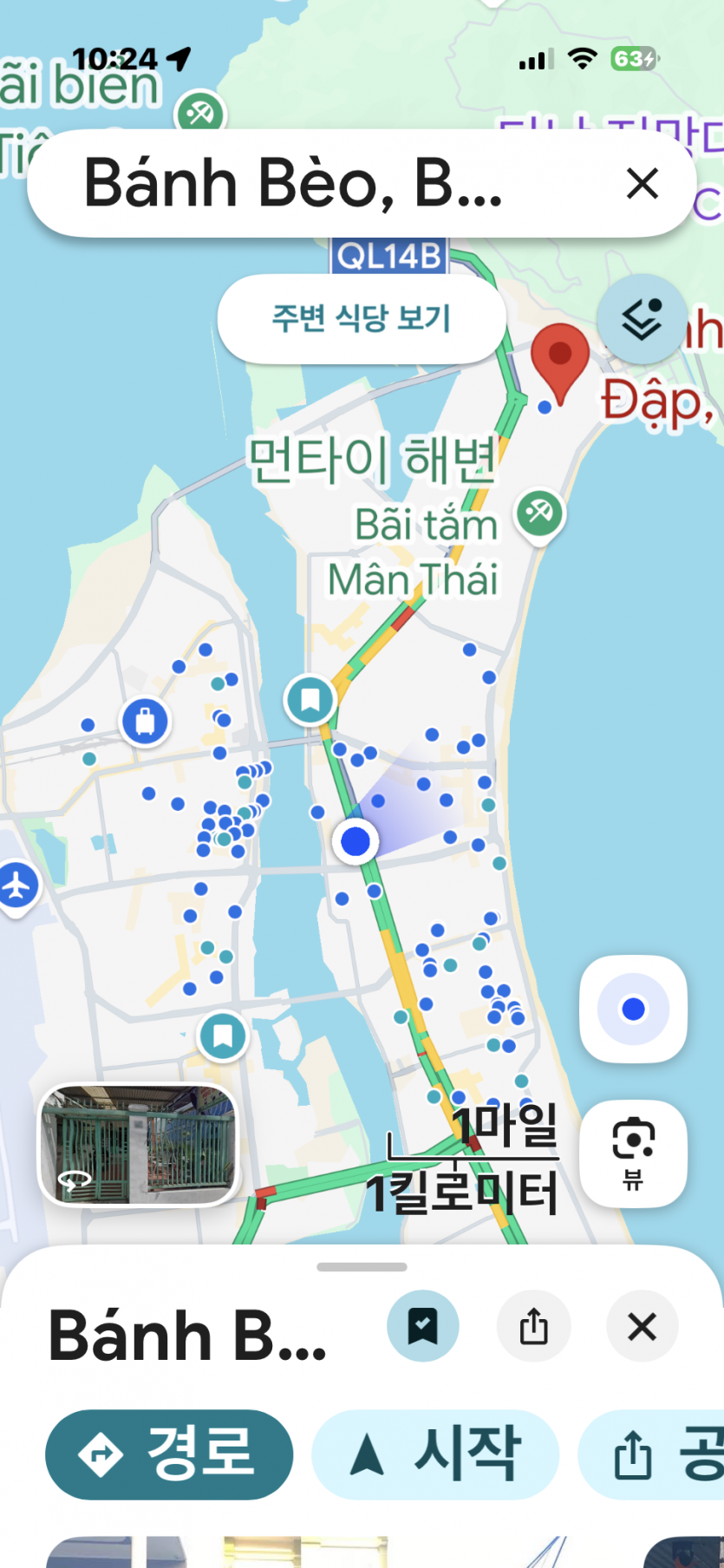Get directions with the 경로 button
724x1568 pixels.
click(169, 1454)
